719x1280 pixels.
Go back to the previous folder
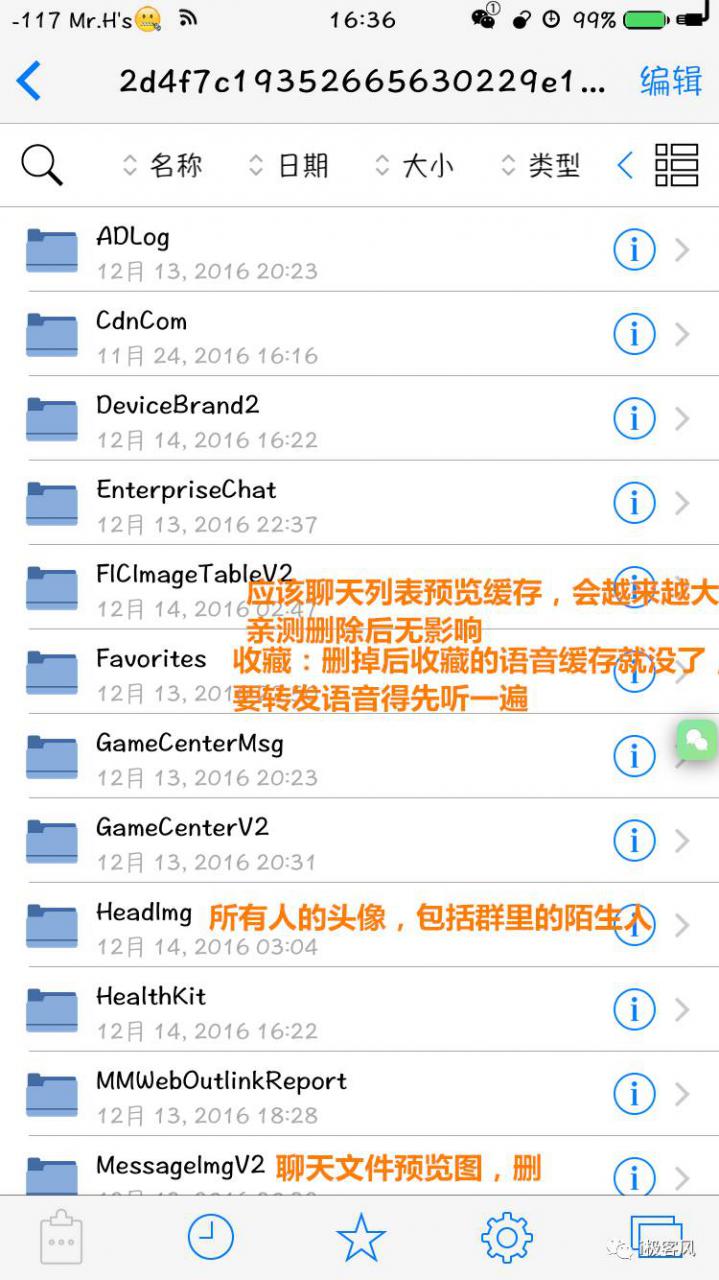coord(30,81)
